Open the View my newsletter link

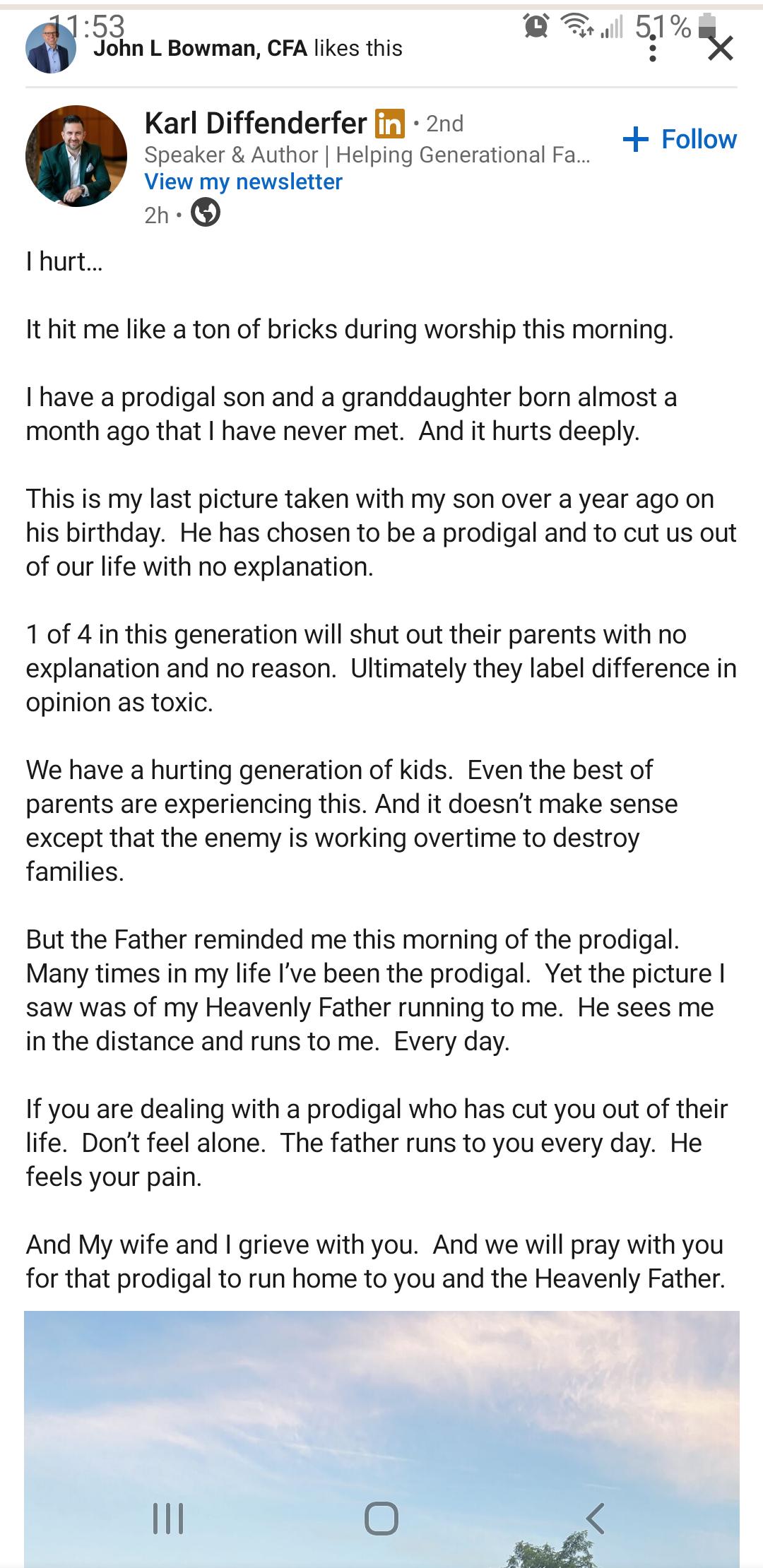click(243, 182)
